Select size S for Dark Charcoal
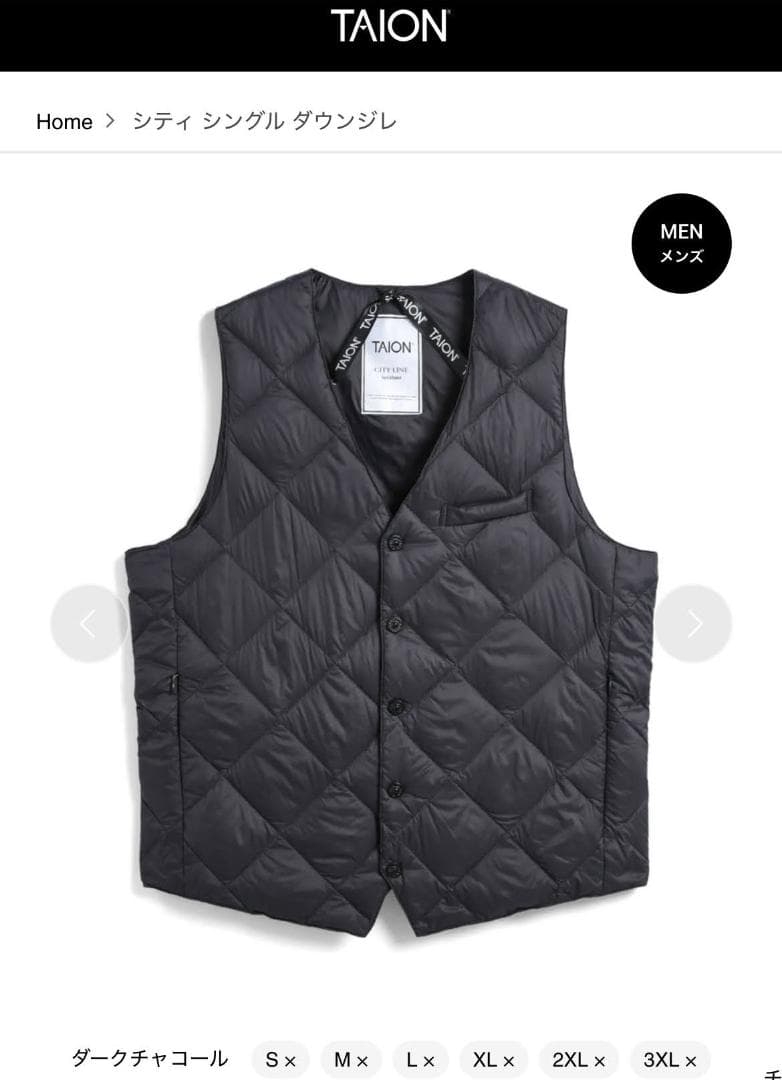782x1080 pixels. 280,1060
